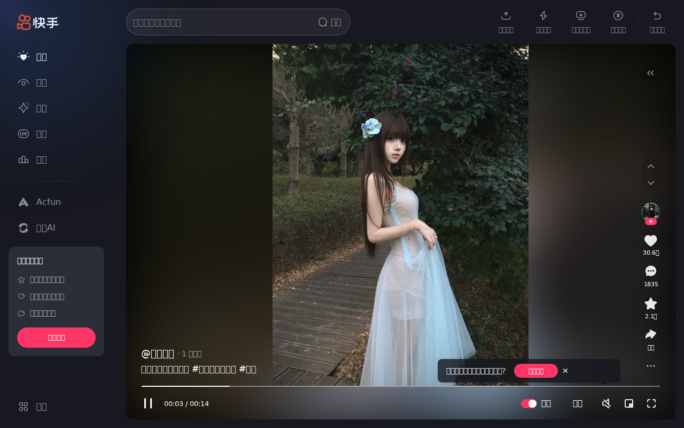Screen dimensions: 684x428
Task: Open the comments showing 1835
Action: click(651, 271)
